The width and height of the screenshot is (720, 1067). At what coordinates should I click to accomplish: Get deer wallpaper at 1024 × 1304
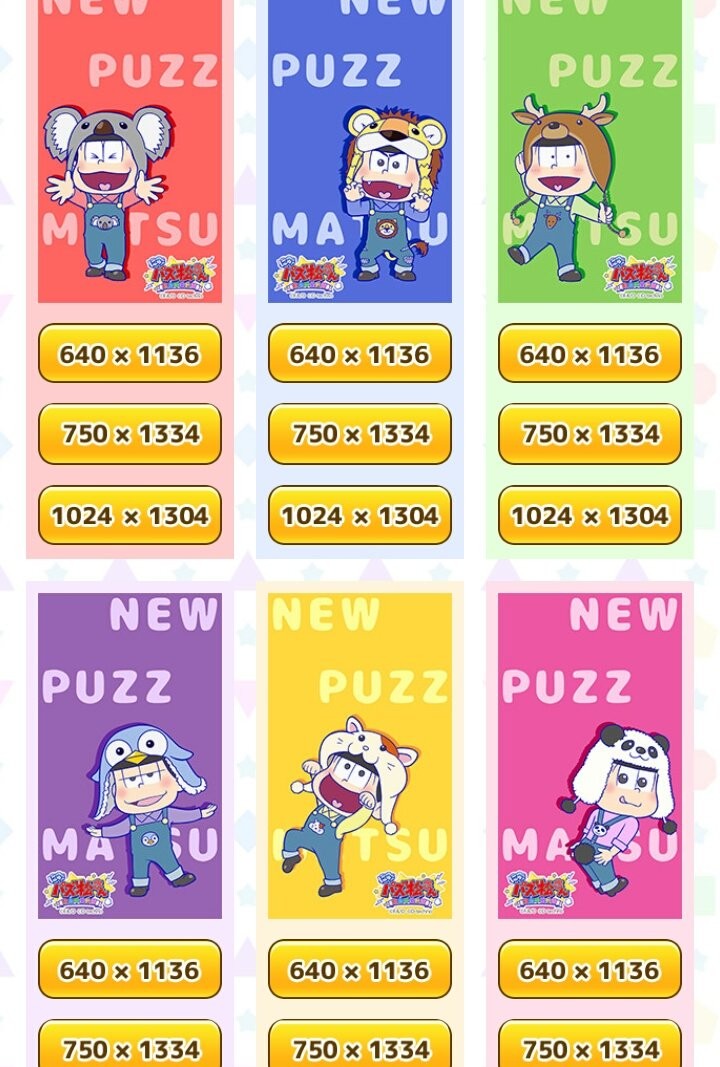tap(590, 515)
